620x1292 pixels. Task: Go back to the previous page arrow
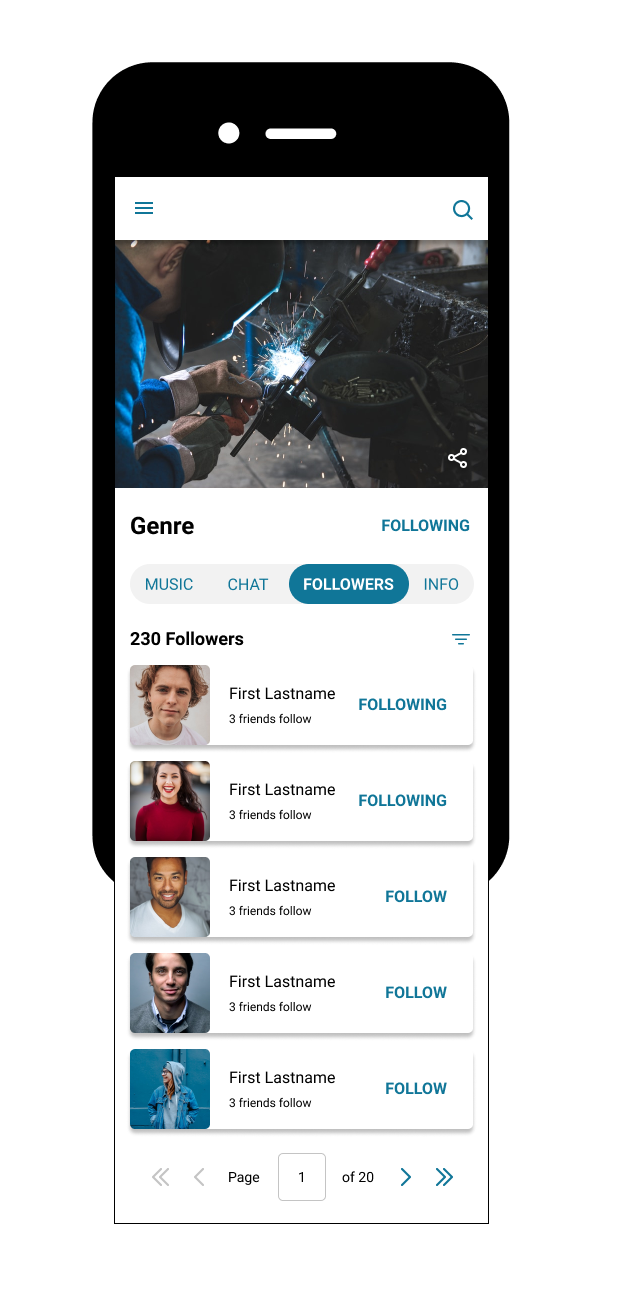coord(199,1177)
